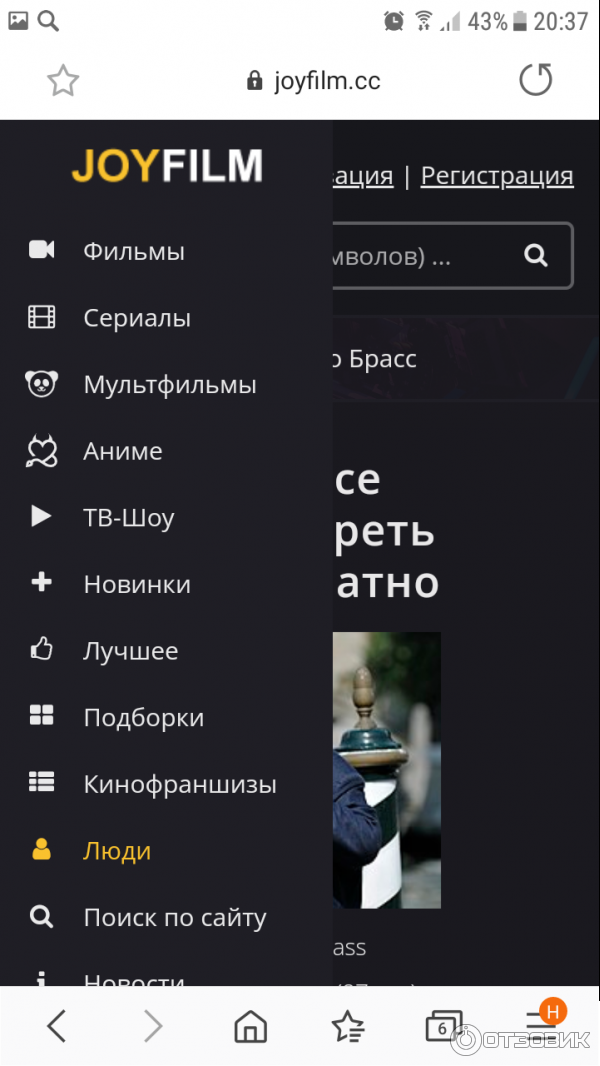Reload the joyfilm.cc page

(536, 81)
